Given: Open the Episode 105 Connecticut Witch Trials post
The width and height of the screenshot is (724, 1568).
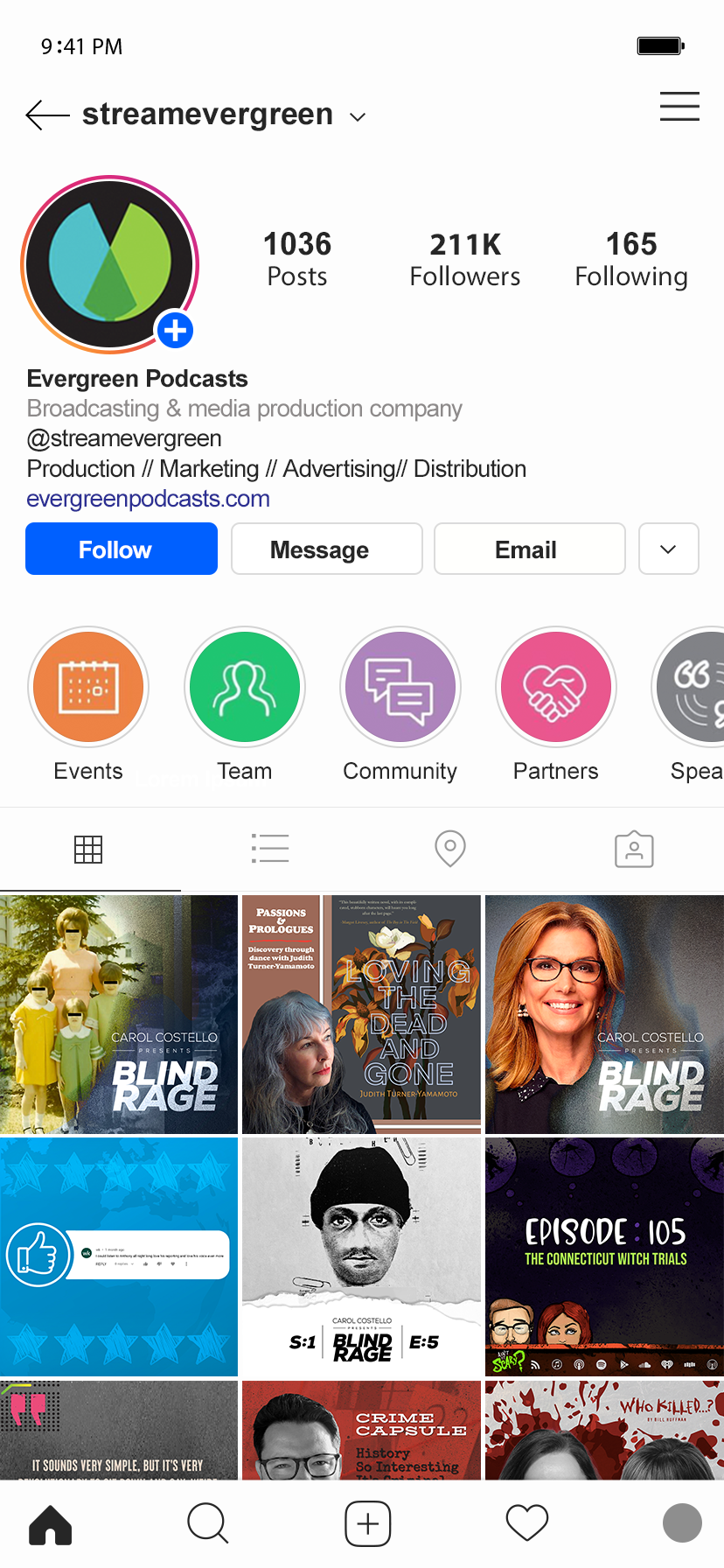Looking at the screenshot, I should (604, 1256).
